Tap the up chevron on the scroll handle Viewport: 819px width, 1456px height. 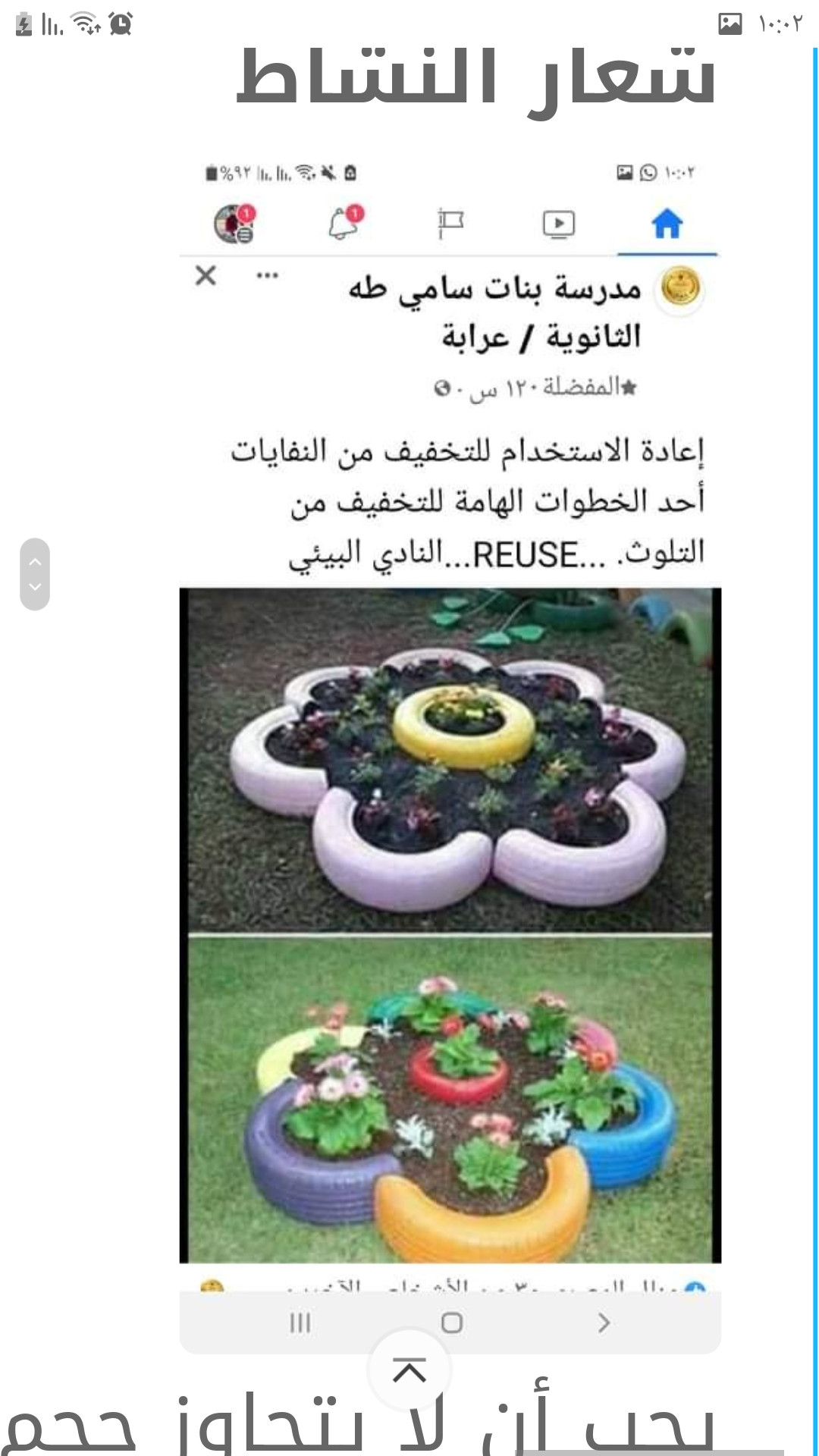click(35, 562)
